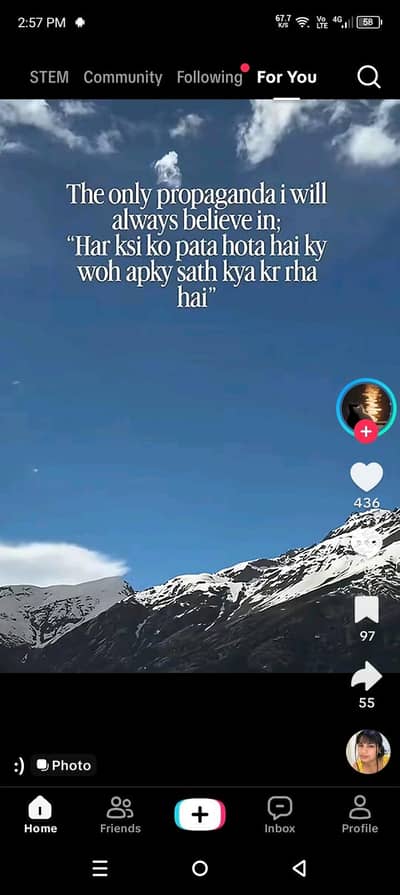The image size is (400, 895).
Task: Go to the Home tab
Action: point(41,815)
